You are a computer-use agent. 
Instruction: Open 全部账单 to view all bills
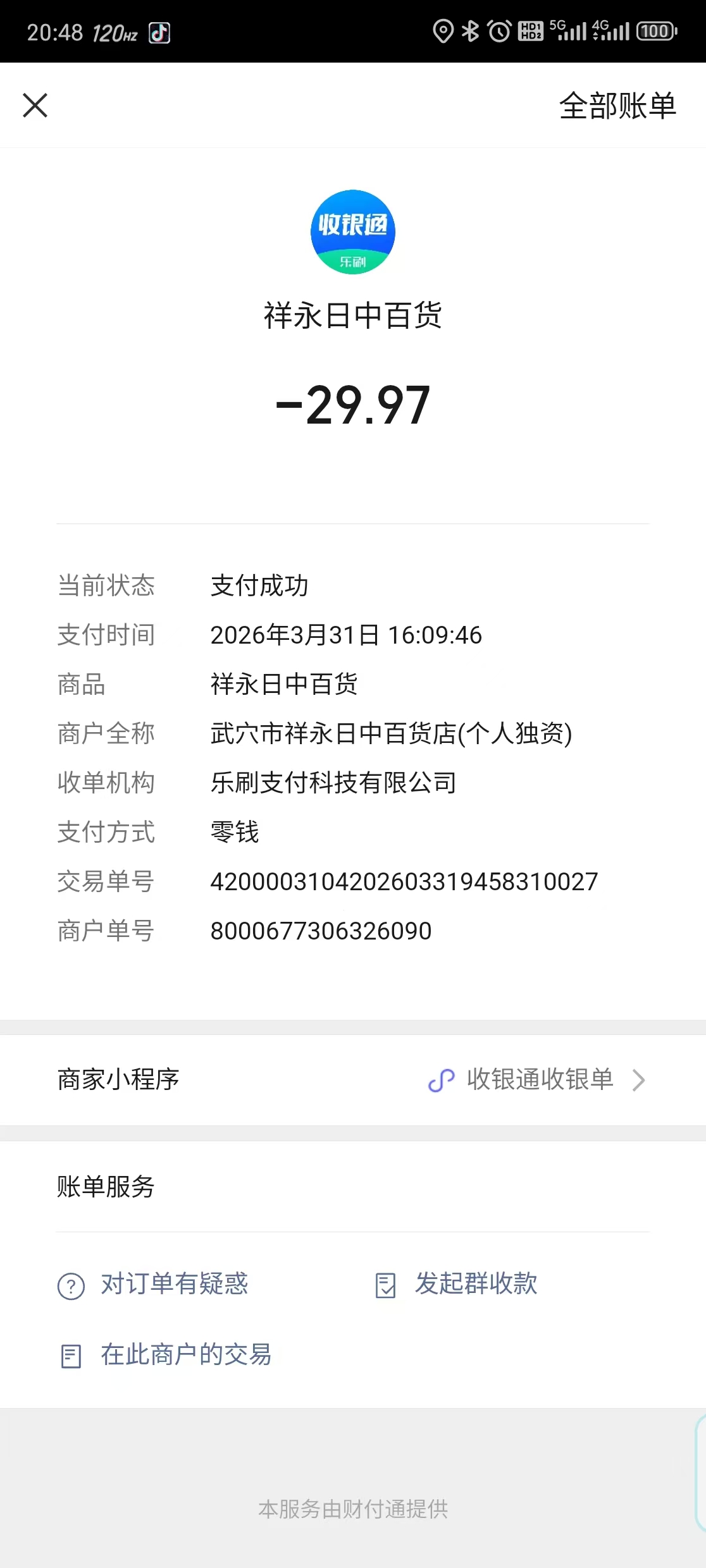coord(617,106)
